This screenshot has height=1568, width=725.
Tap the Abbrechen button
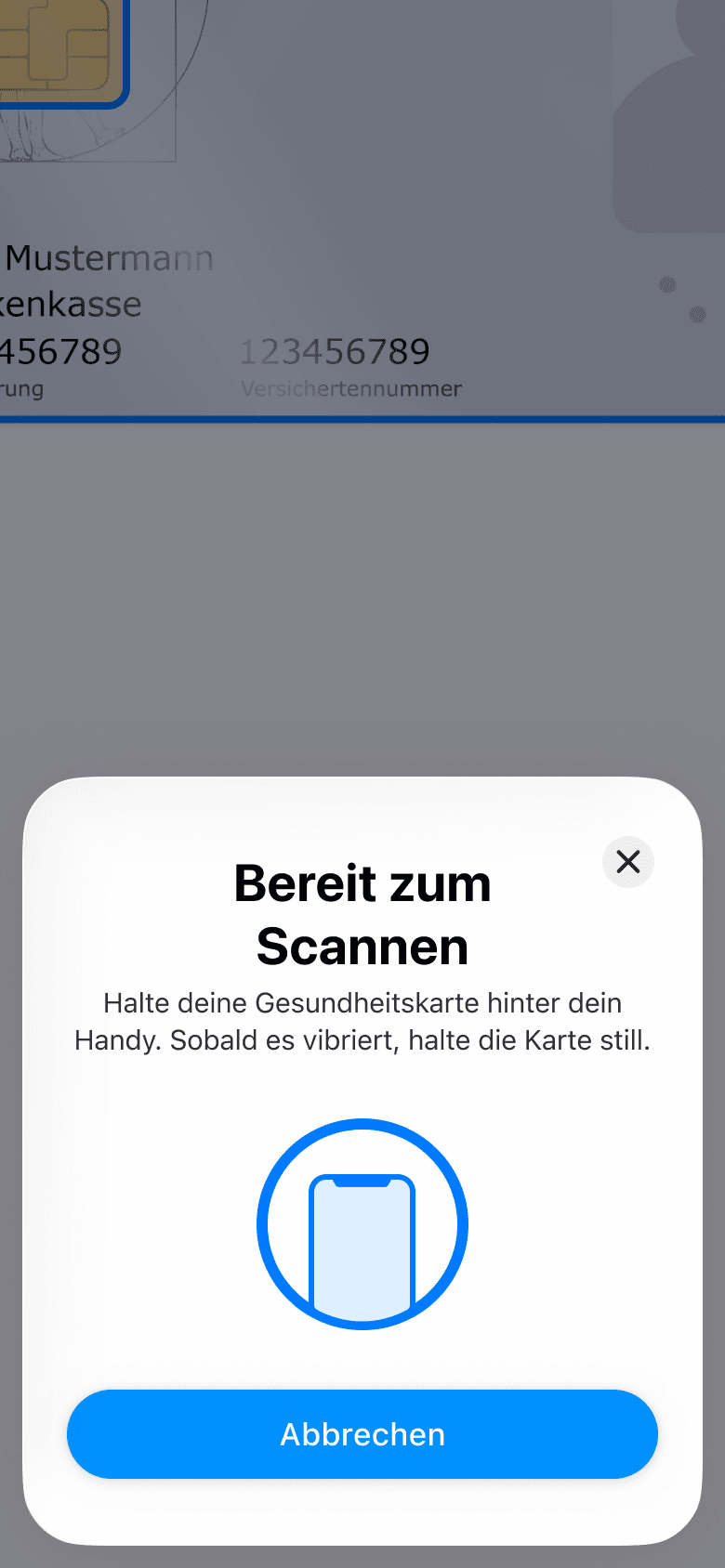pyautogui.click(x=362, y=1433)
